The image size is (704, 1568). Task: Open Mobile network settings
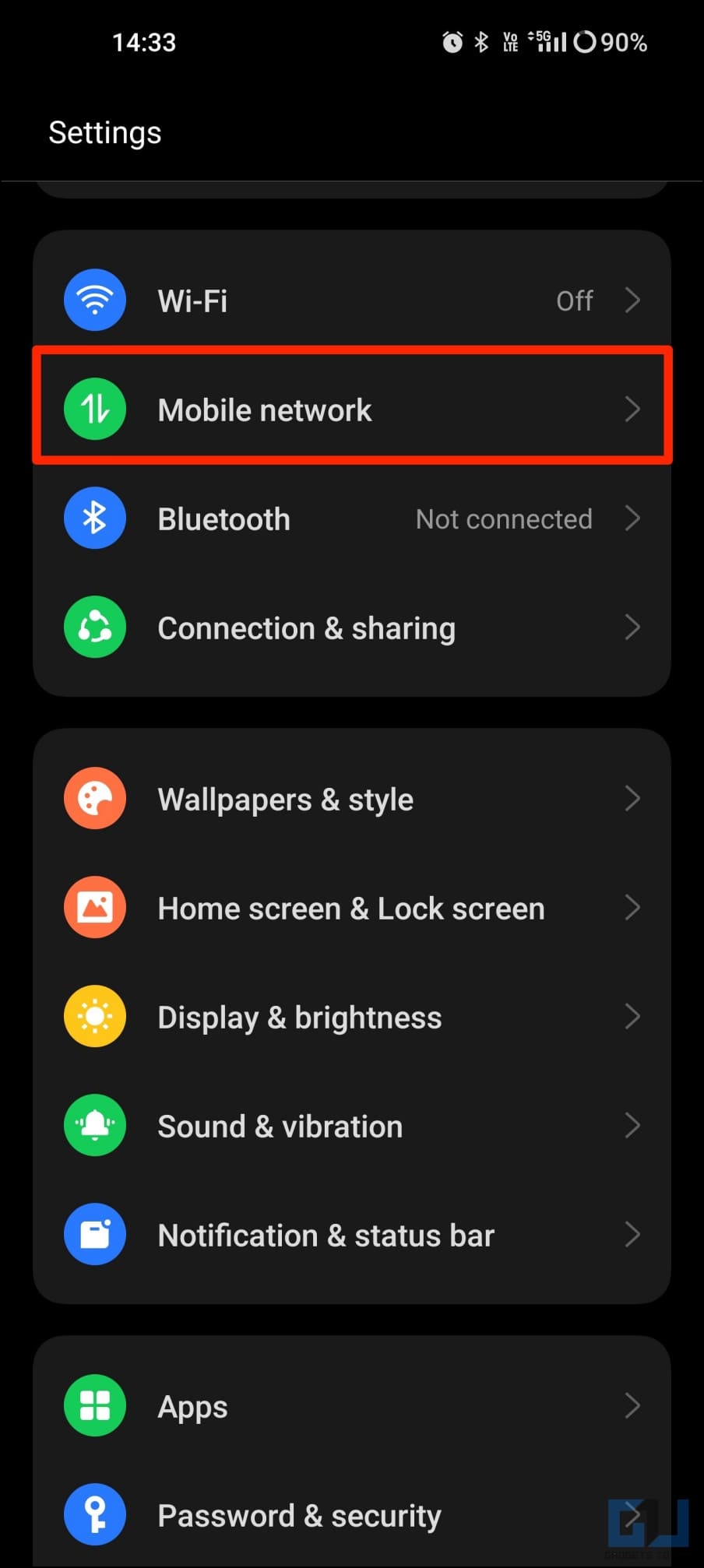[x=352, y=410]
